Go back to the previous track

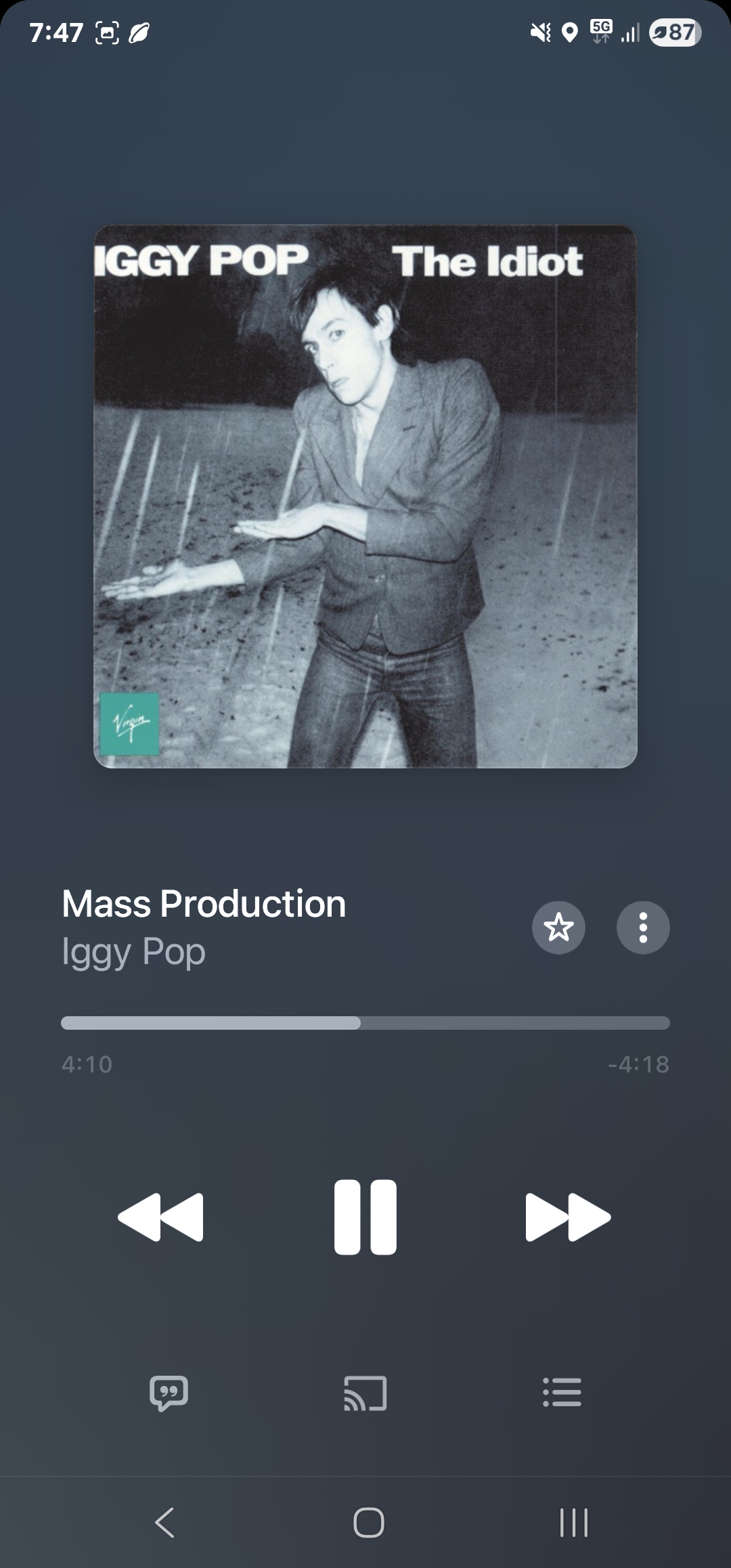[x=160, y=1217]
